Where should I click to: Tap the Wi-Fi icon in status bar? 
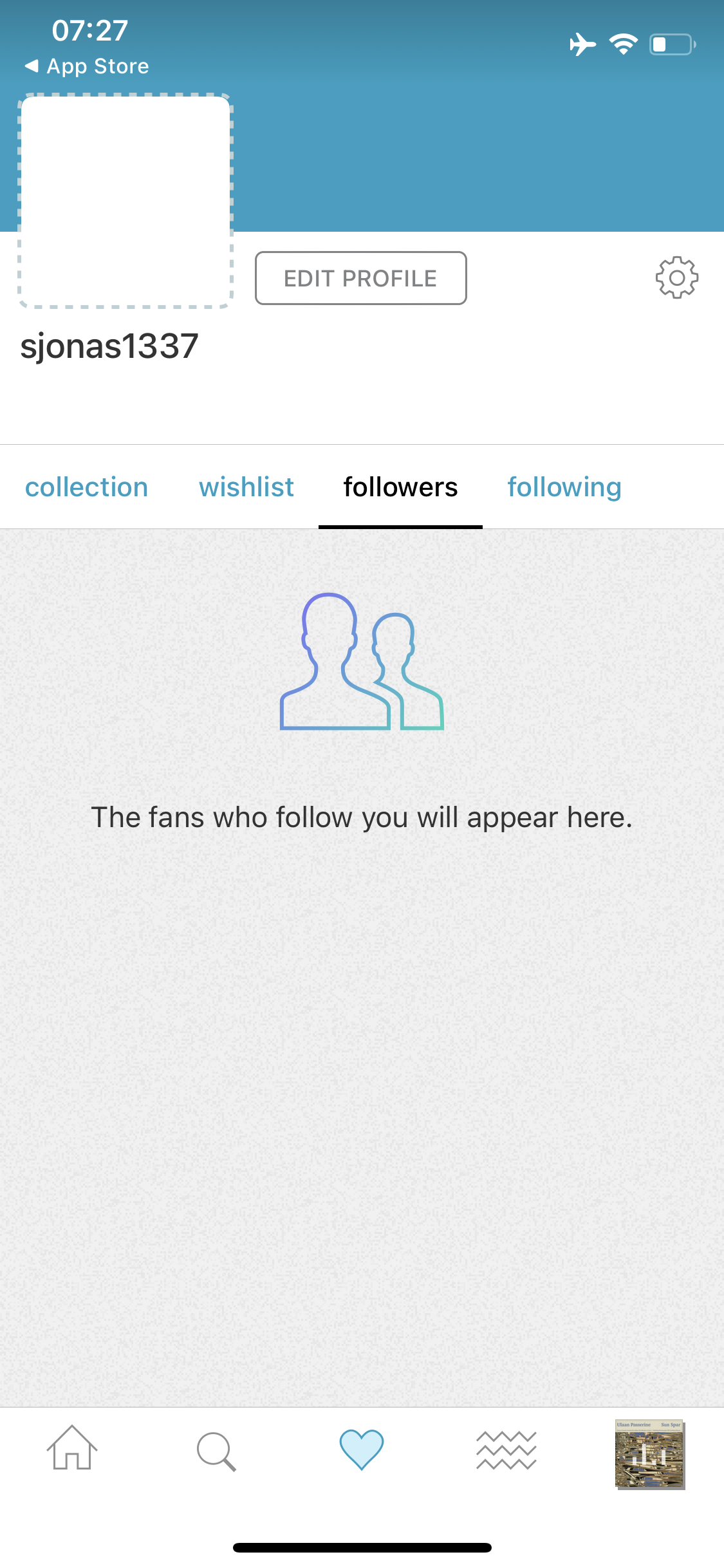(622, 43)
